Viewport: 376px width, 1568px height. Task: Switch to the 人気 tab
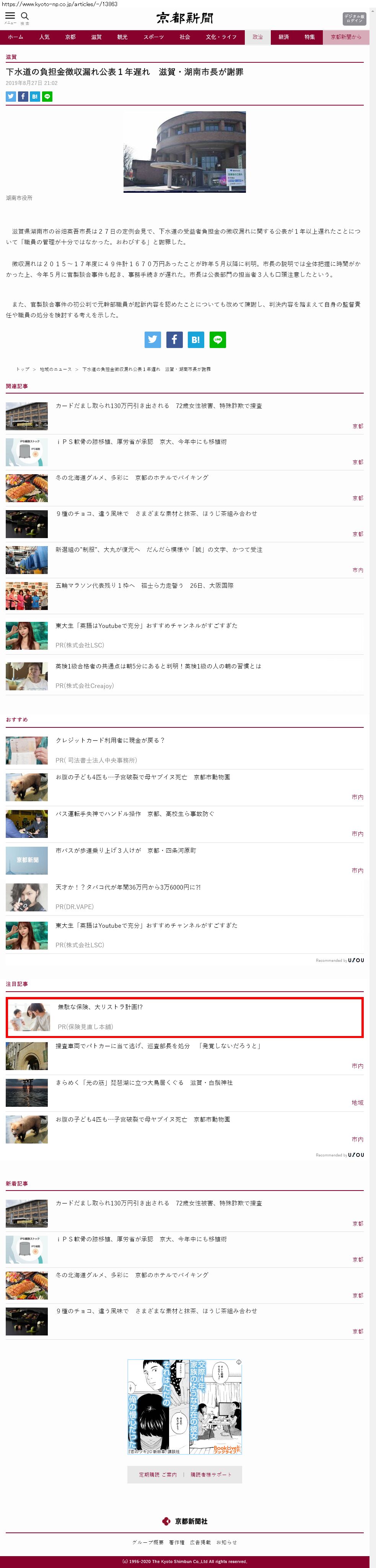(x=44, y=37)
